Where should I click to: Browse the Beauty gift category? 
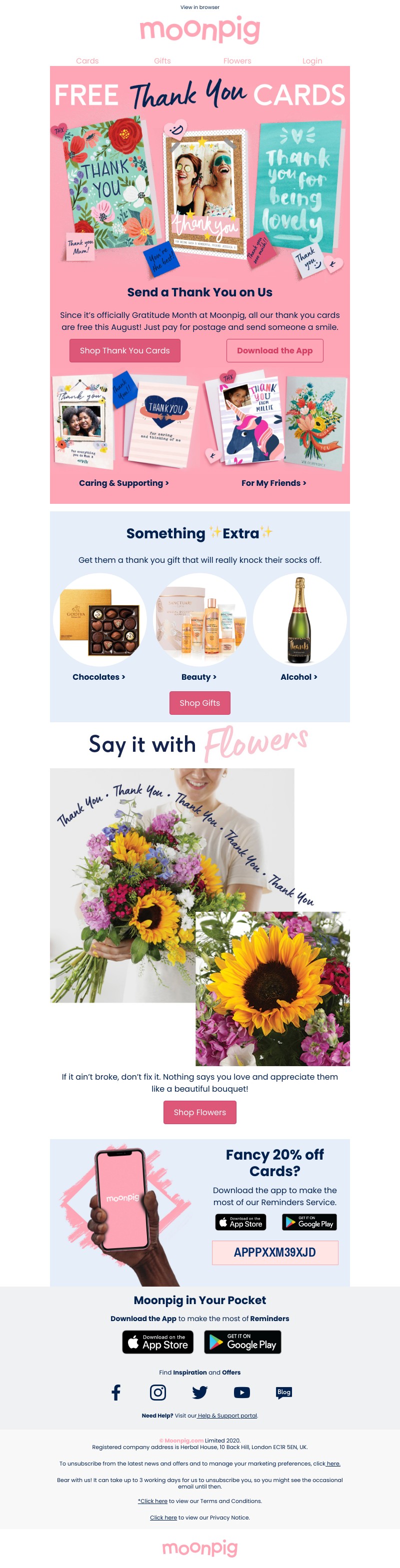(x=198, y=677)
